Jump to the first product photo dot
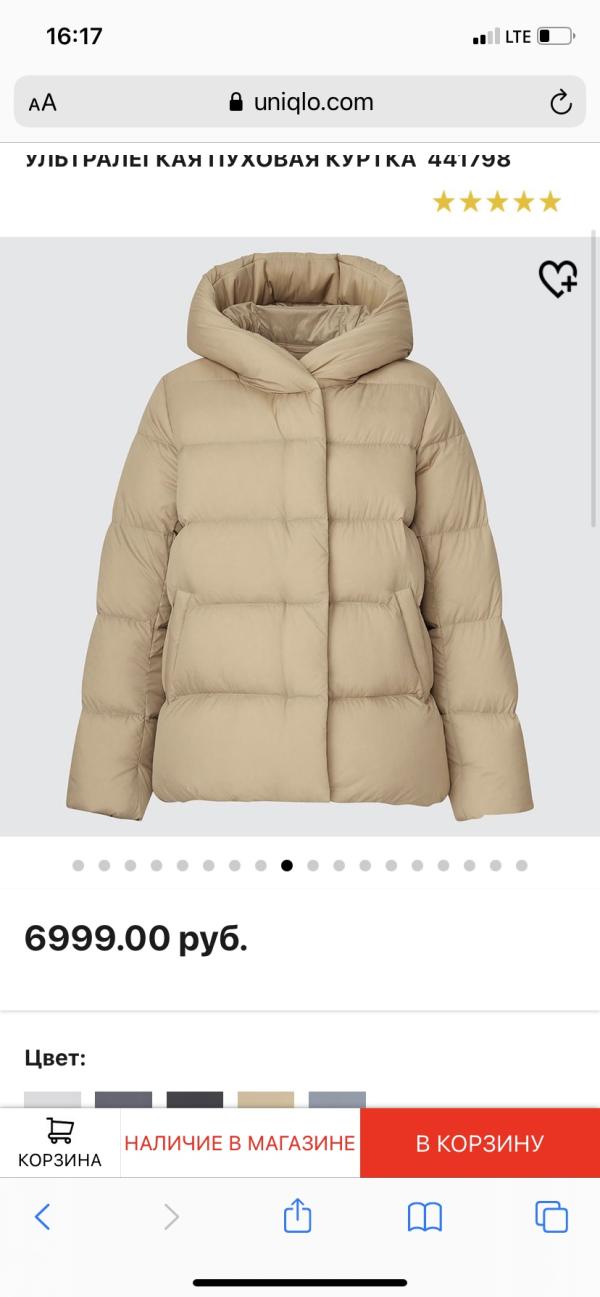600x1297 pixels. point(79,866)
